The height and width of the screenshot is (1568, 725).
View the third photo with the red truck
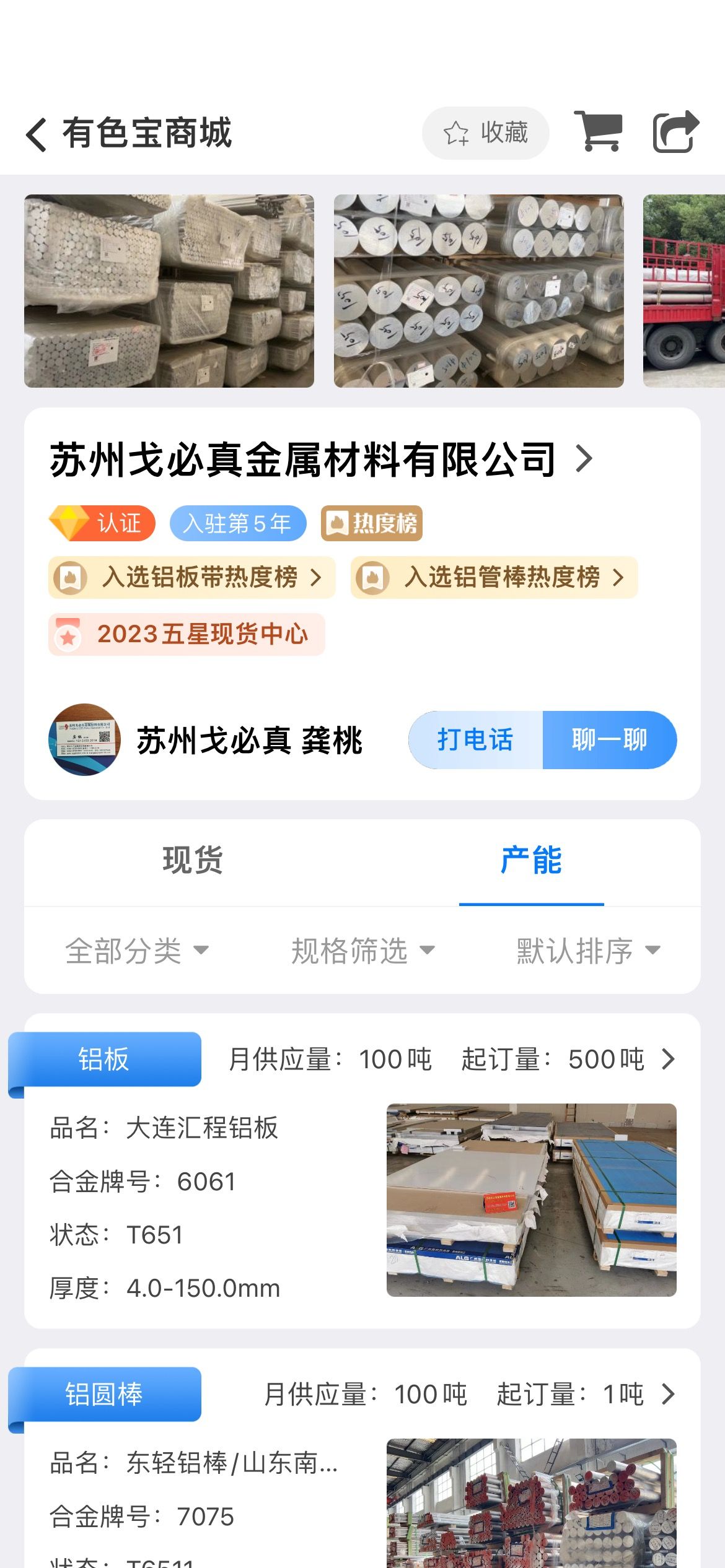click(684, 291)
